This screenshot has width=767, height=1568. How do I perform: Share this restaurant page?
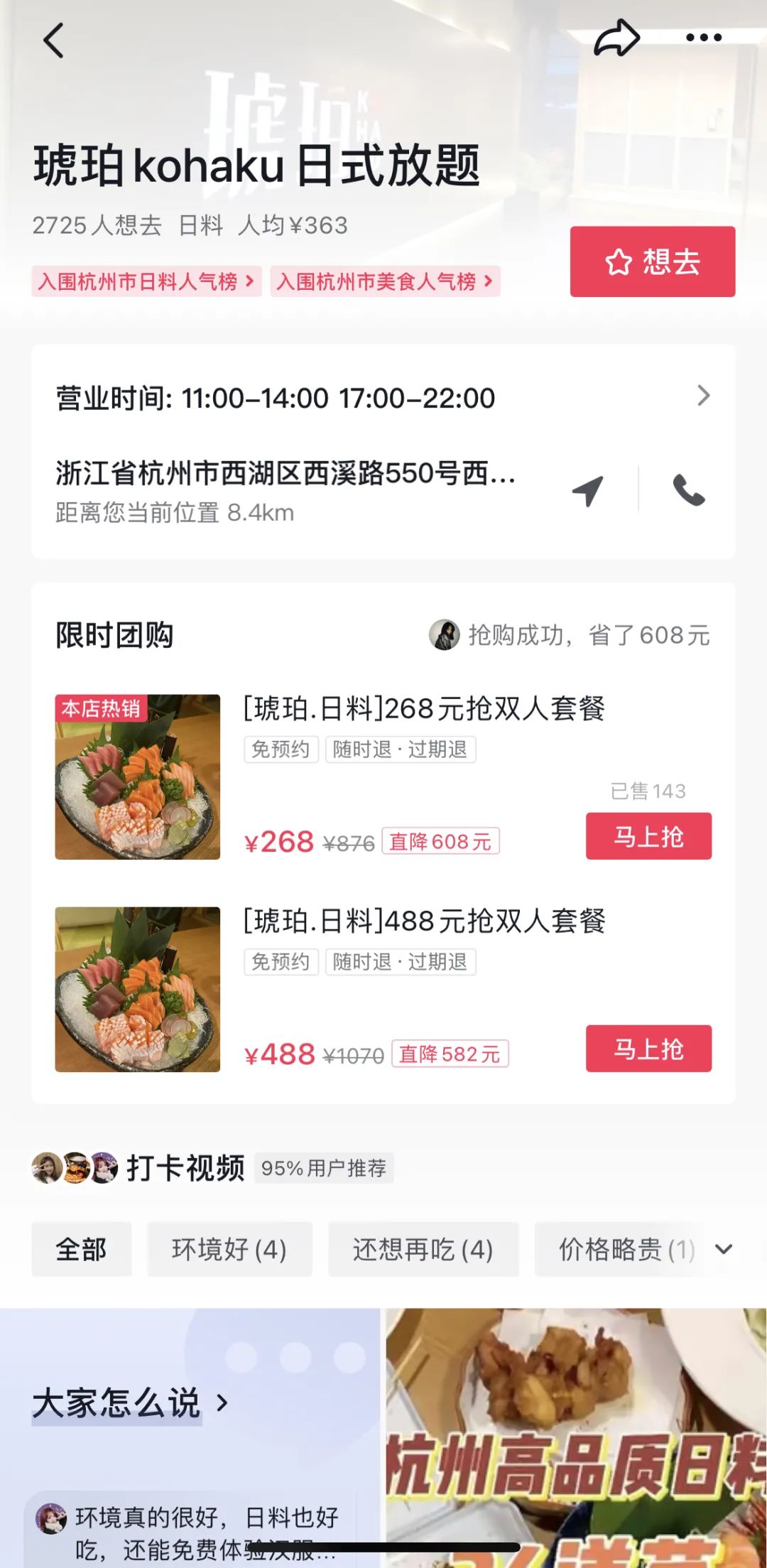[616, 38]
